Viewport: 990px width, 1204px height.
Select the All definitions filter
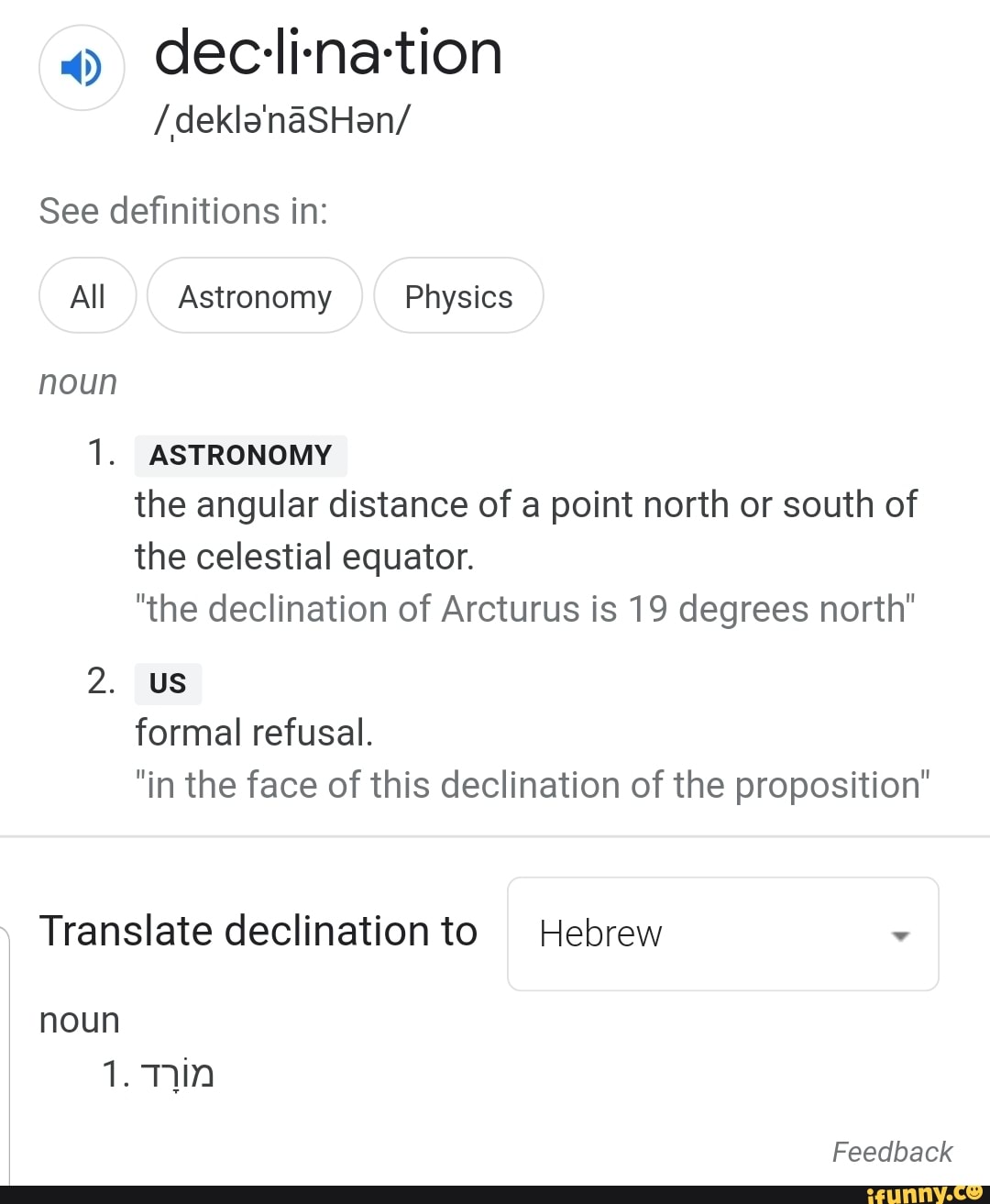tap(86, 295)
